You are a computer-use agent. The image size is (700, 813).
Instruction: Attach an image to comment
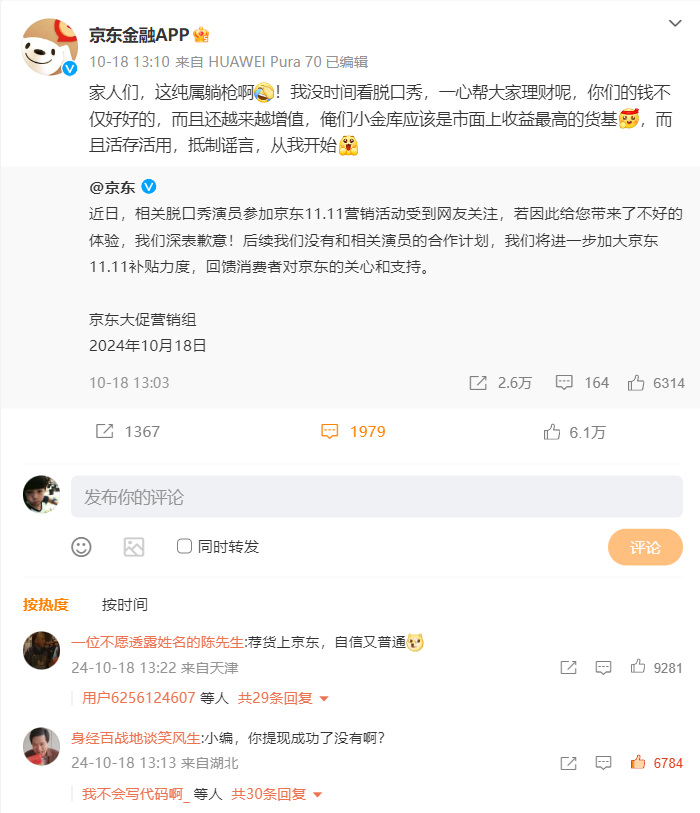pyautogui.click(x=134, y=547)
